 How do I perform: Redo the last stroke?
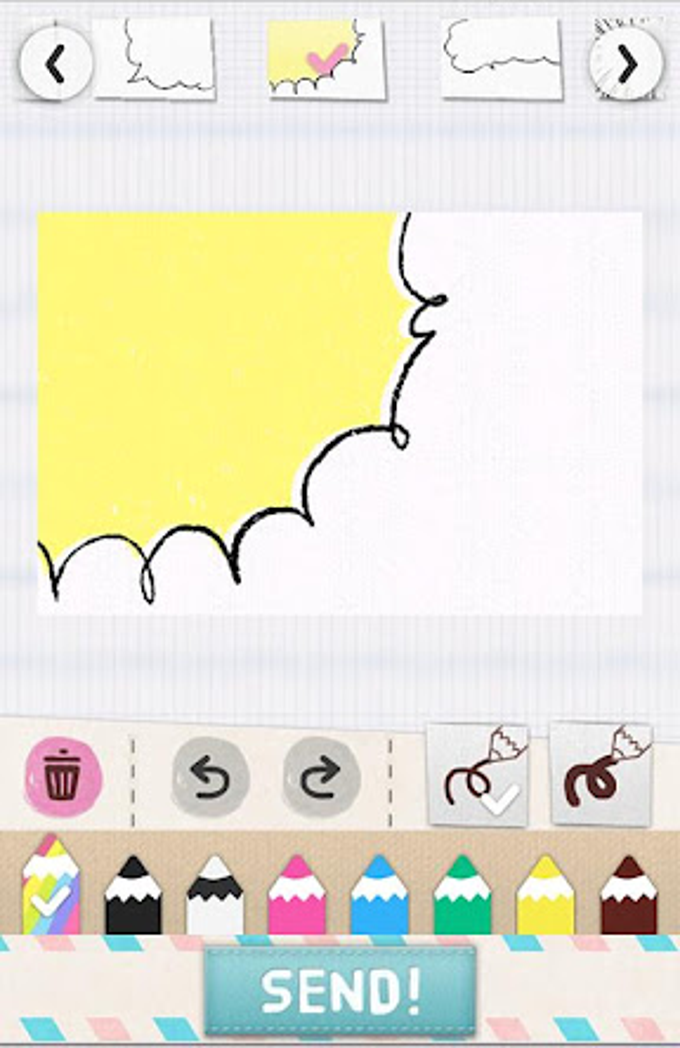click(321, 776)
